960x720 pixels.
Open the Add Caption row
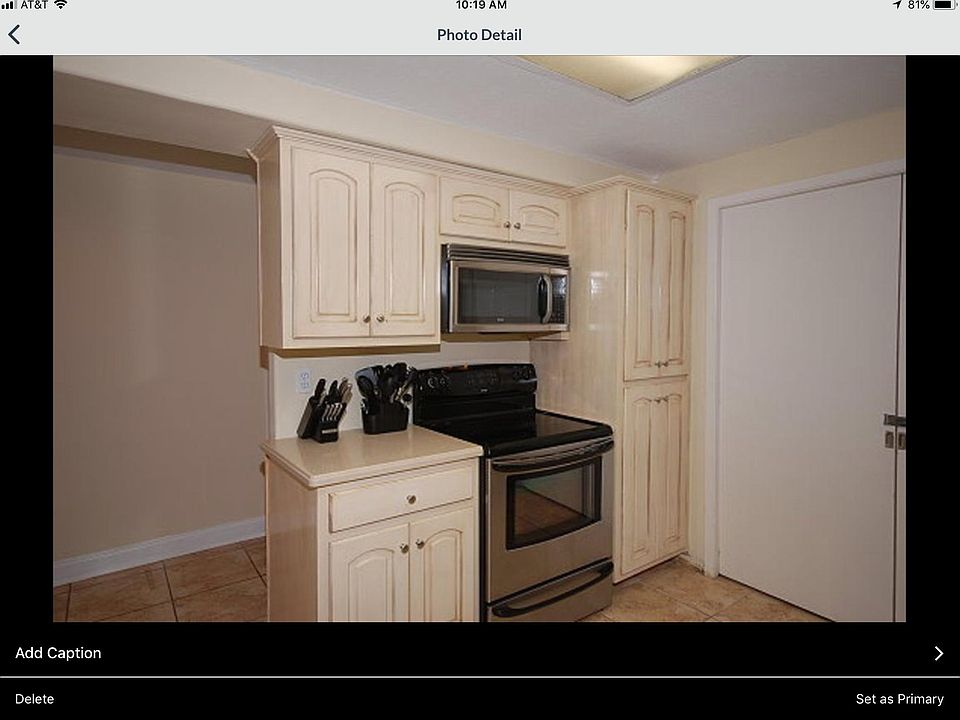(x=479, y=653)
